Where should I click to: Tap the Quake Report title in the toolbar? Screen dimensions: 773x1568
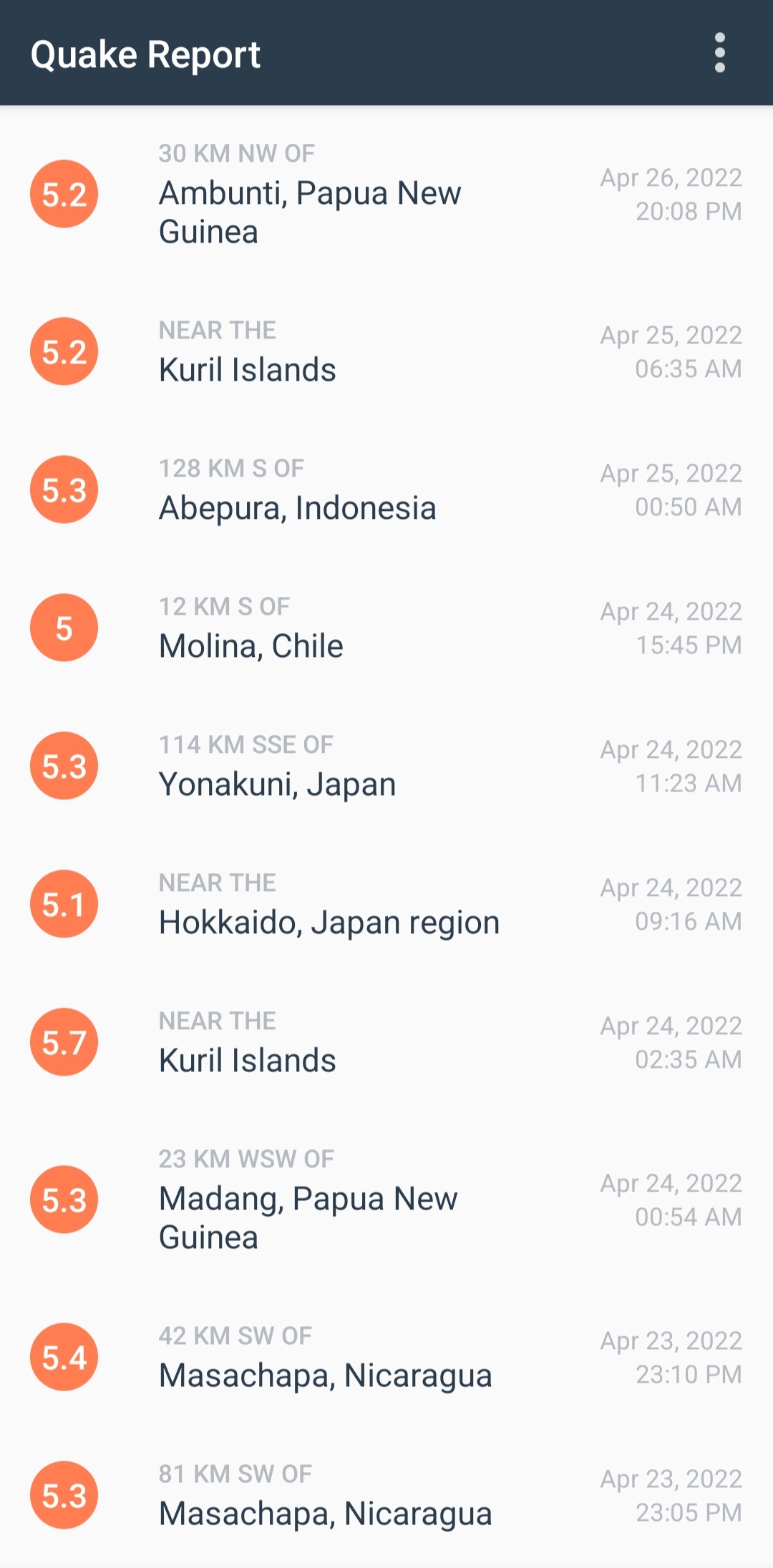click(145, 52)
